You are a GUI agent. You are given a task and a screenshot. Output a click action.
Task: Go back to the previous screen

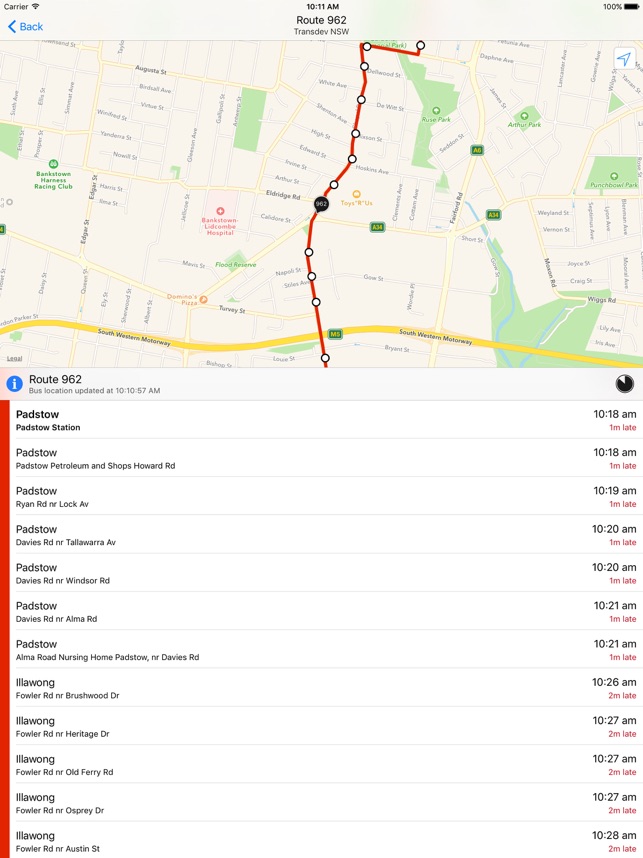26,26
